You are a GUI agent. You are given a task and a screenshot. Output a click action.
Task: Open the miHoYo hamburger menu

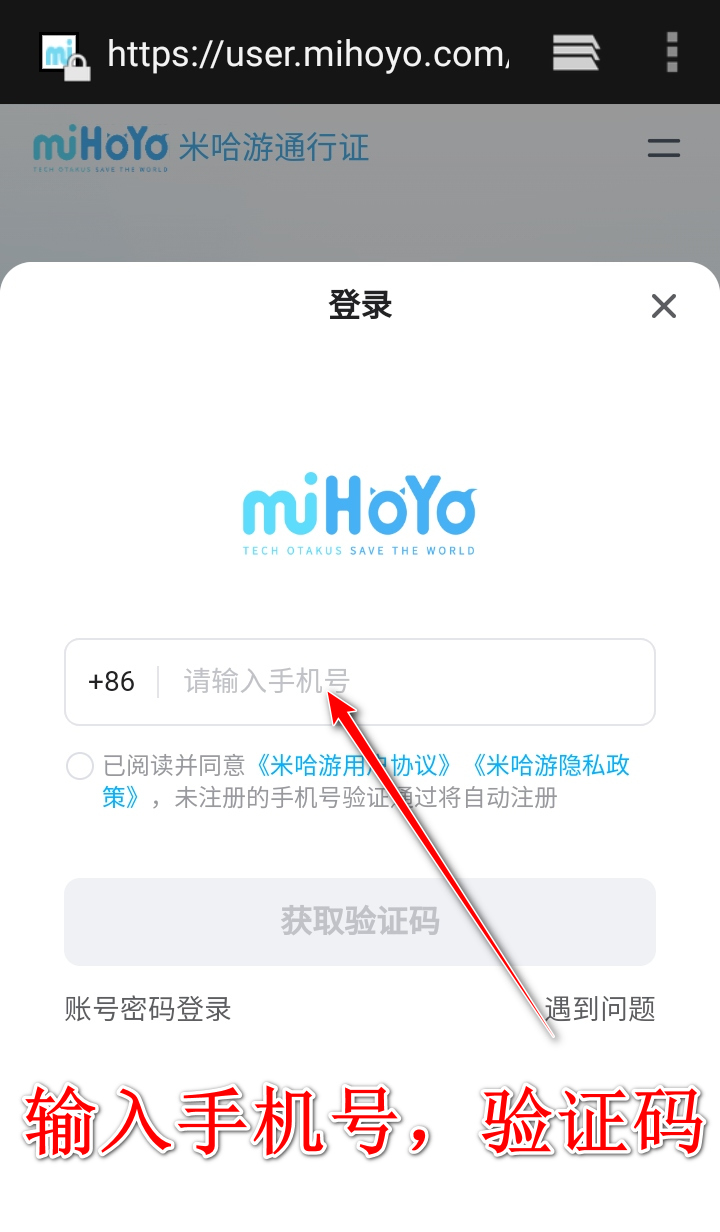[663, 149]
